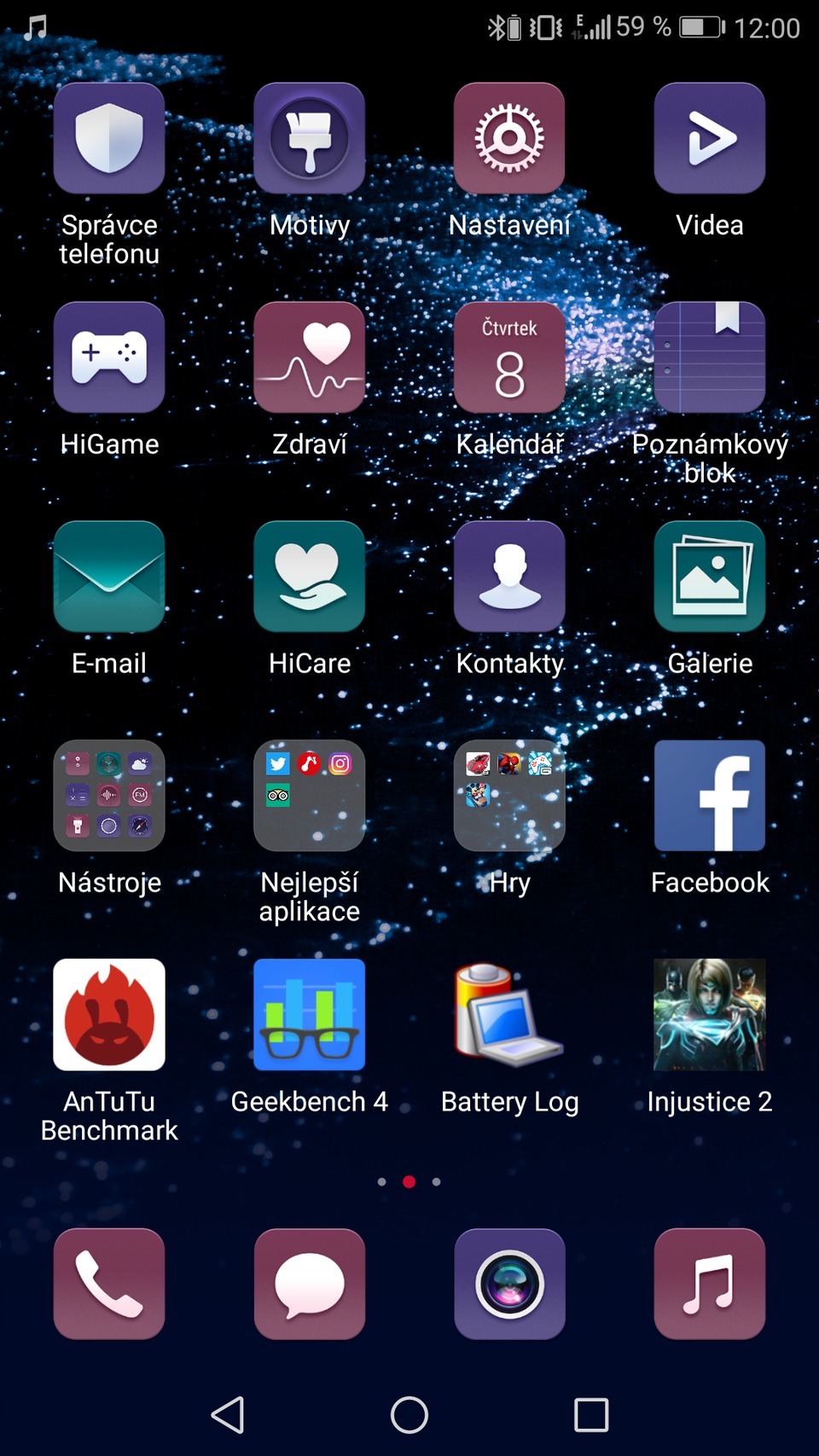Play Videa app
Viewport: 819px width, 1456px height.
pos(709,138)
